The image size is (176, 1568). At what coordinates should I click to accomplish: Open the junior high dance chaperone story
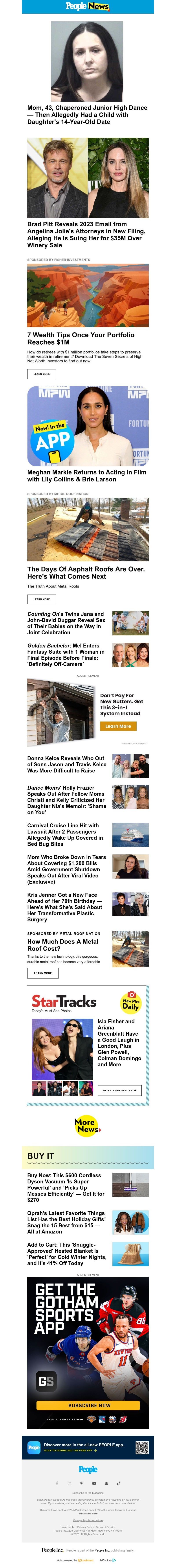[x=87, y=114]
